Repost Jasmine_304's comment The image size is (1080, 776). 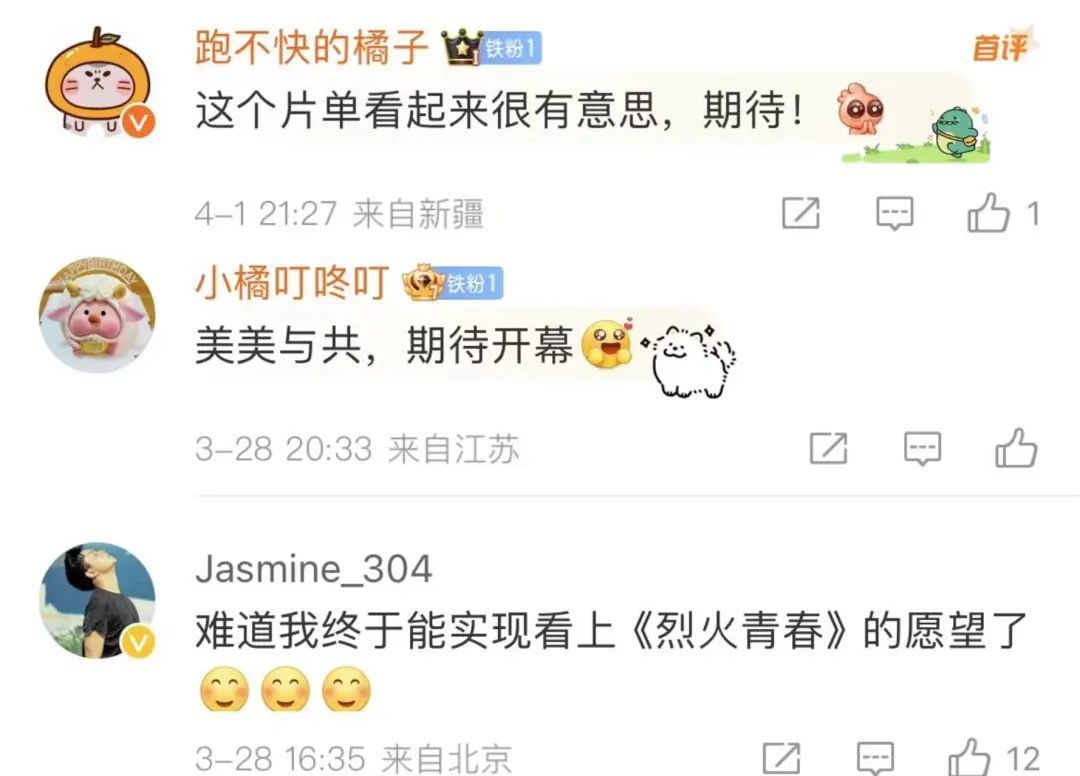[781, 757]
